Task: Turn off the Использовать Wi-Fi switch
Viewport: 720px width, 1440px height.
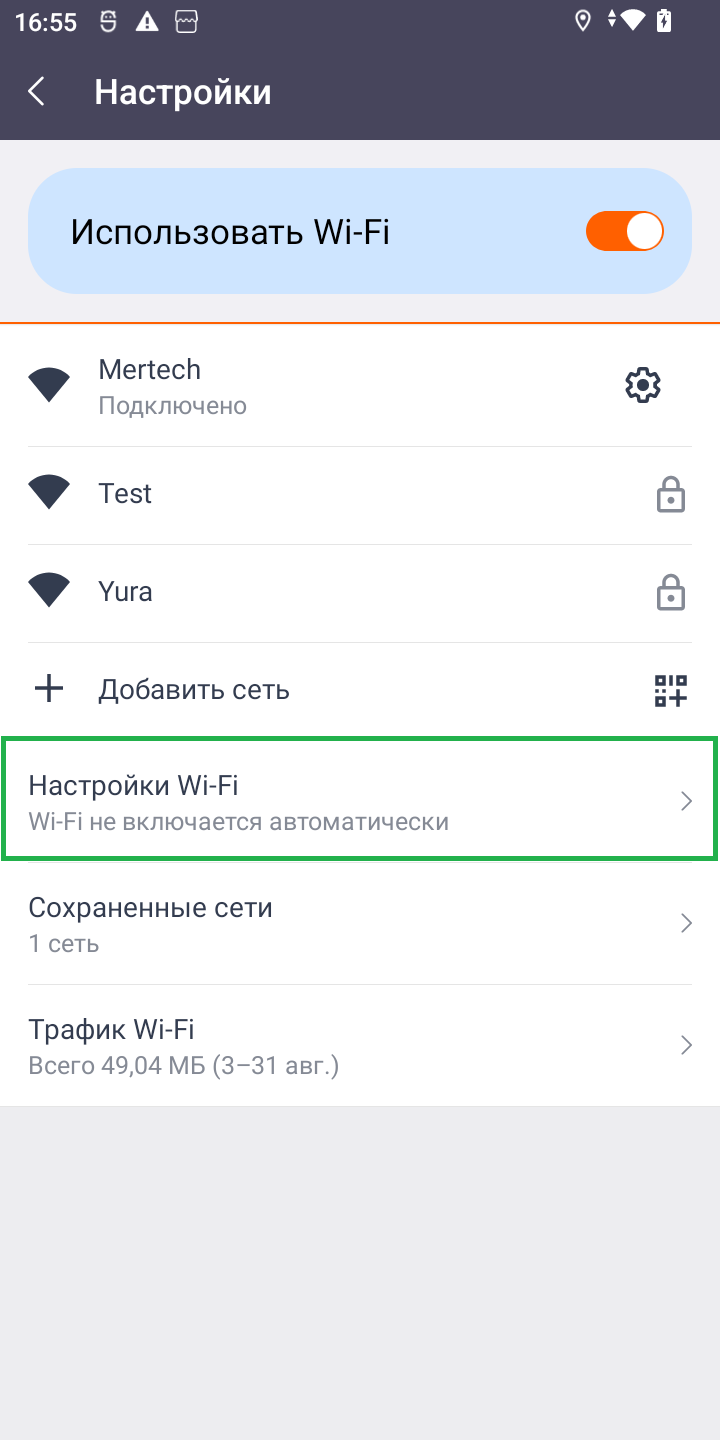Action: point(624,231)
